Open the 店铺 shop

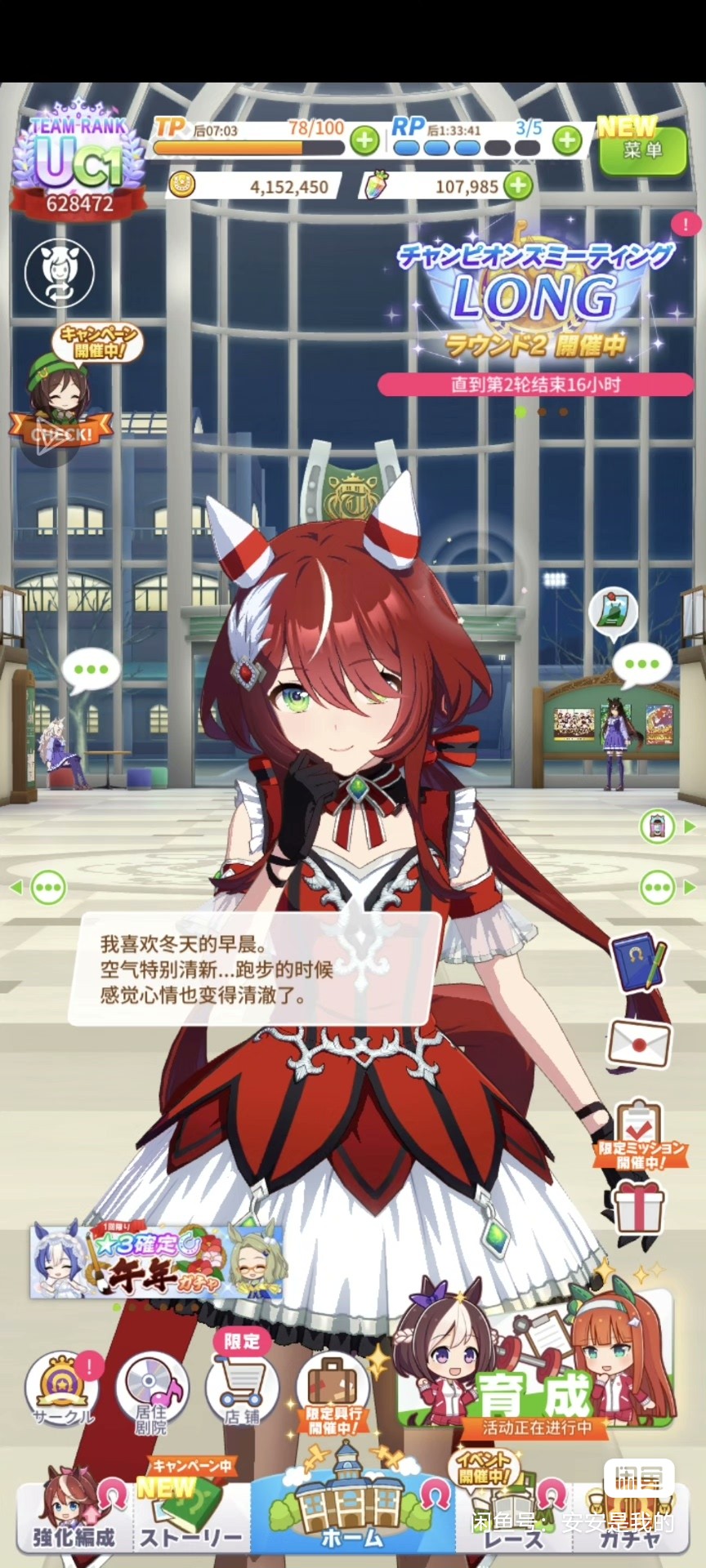click(242, 1388)
